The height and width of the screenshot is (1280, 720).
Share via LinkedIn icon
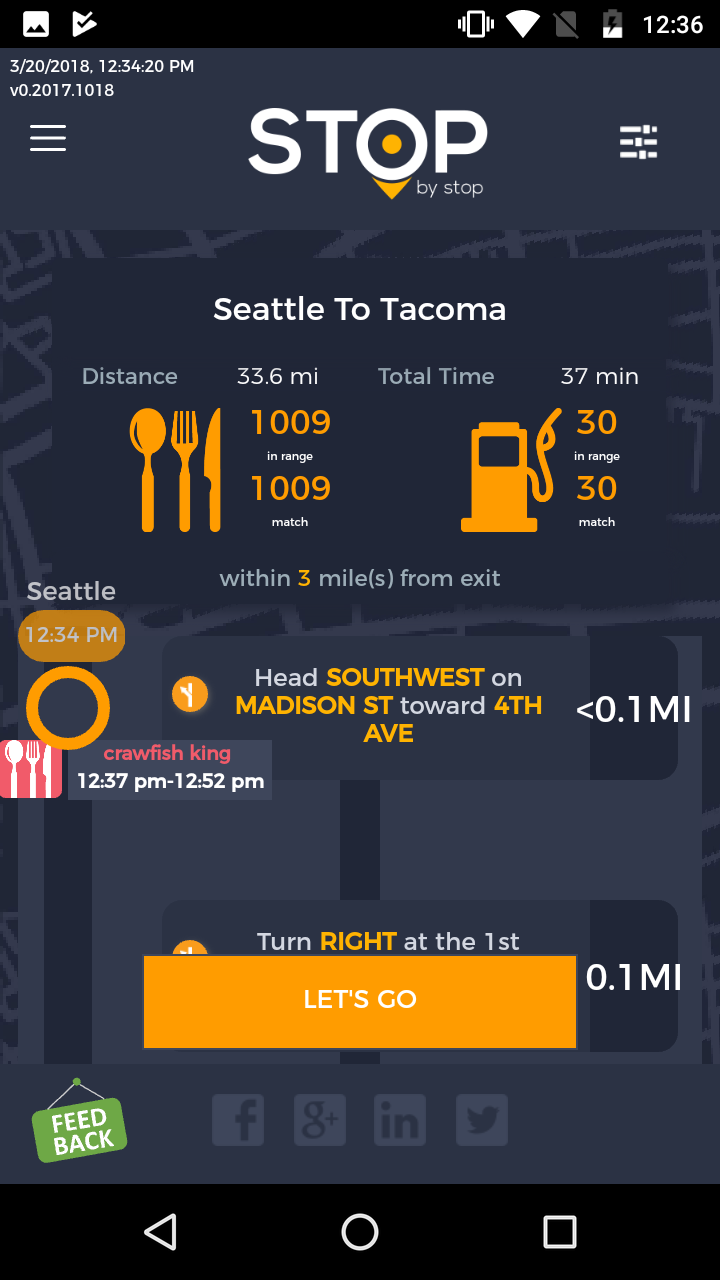coord(400,1120)
